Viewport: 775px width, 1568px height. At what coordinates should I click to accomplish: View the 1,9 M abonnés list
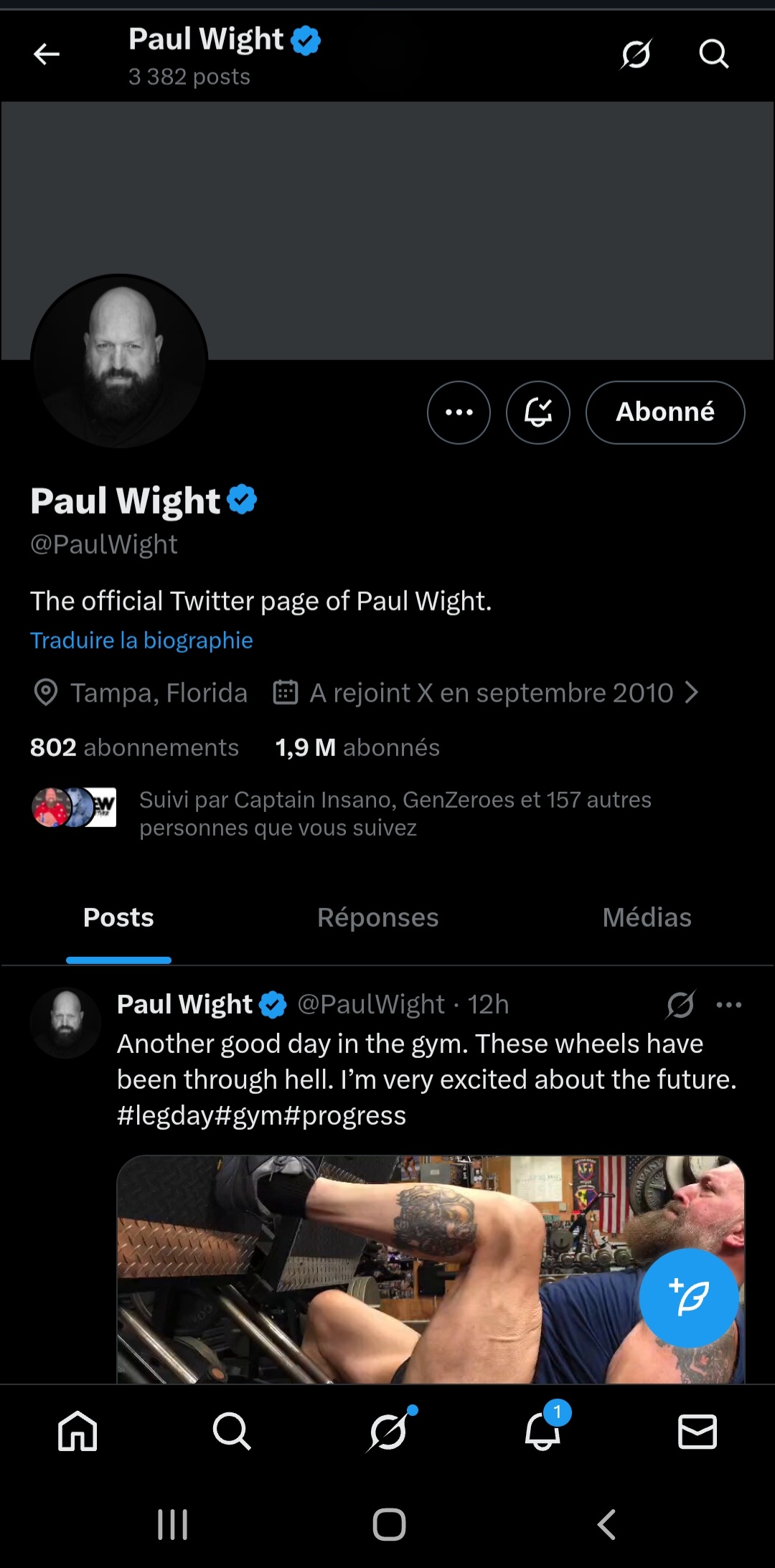click(x=357, y=747)
